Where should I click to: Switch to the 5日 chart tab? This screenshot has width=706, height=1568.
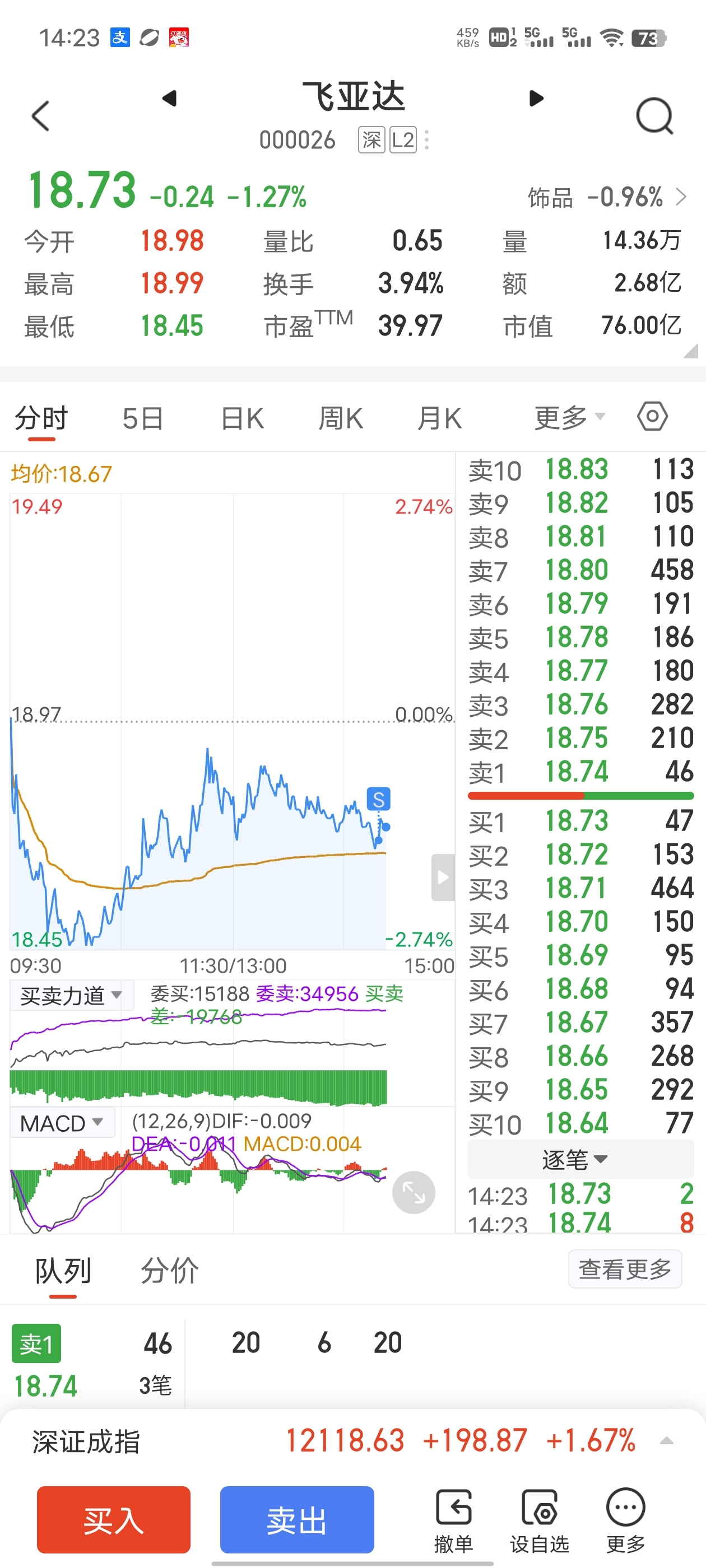coord(142,419)
